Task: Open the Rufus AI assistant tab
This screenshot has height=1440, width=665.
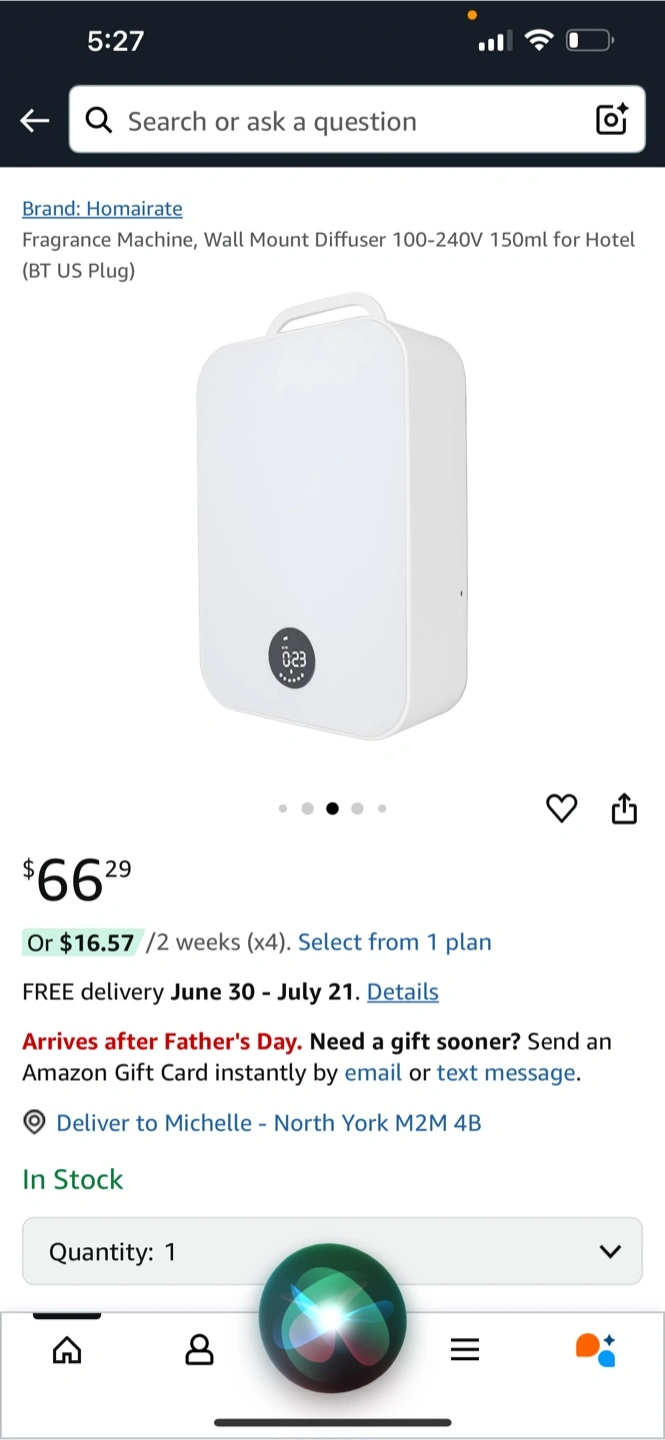Action: tap(596, 1350)
